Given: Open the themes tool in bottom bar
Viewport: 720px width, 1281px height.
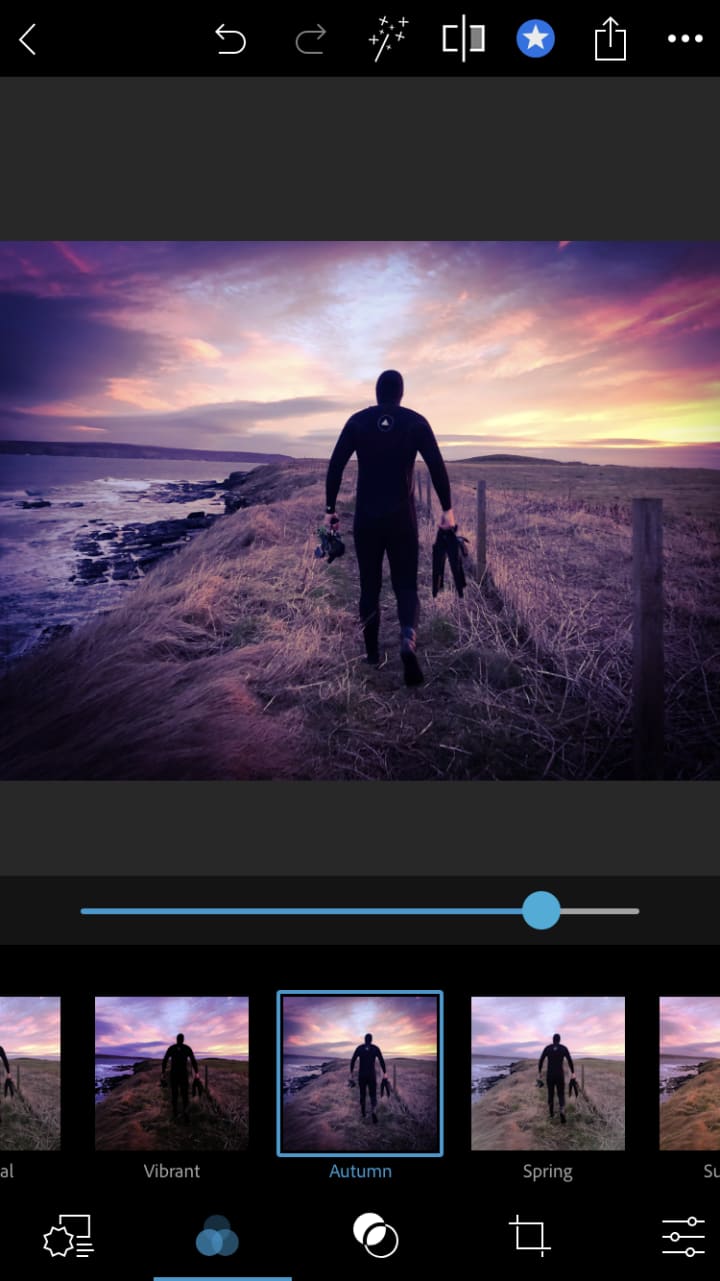Looking at the screenshot, I should 68,1237.
